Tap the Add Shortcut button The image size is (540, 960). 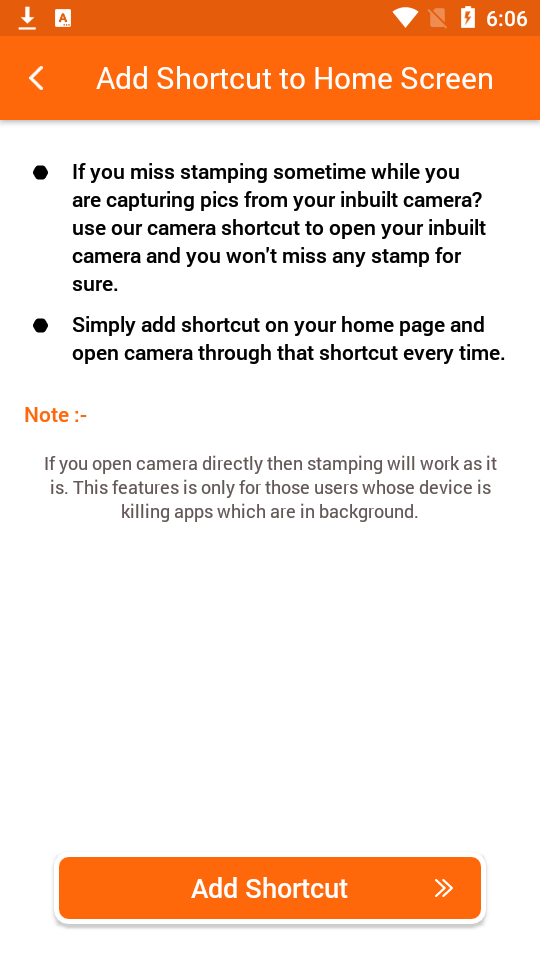tap(270, 888)
